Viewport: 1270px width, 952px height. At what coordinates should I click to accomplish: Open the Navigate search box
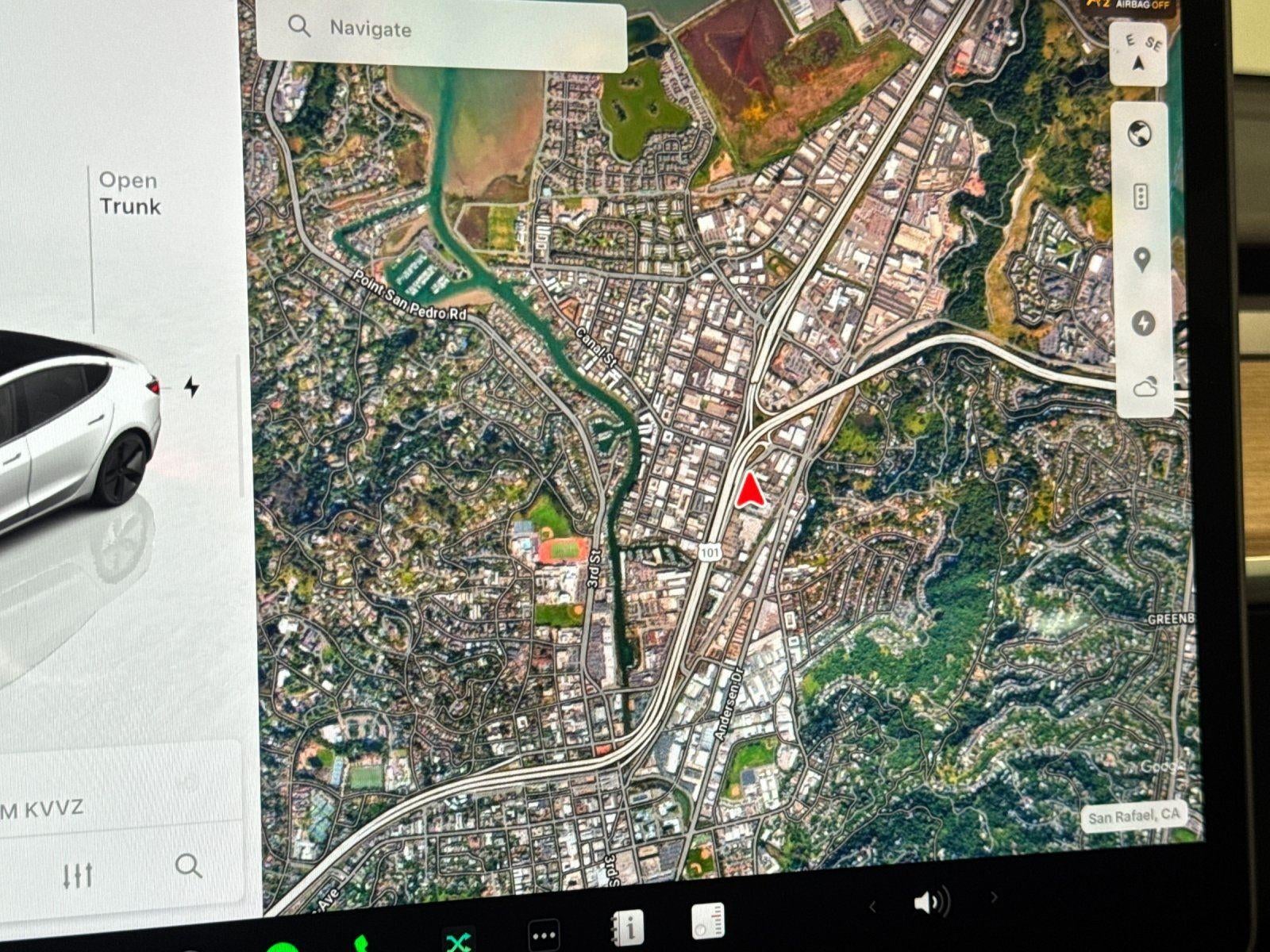pyautogui.click(x=441, y=30)
